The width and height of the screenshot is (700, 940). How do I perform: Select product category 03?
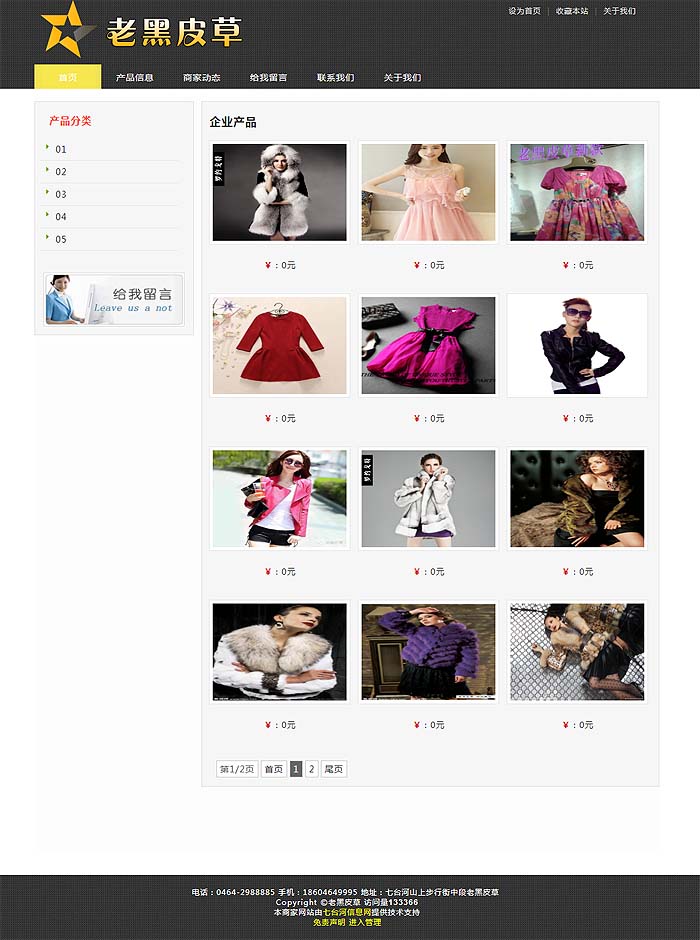point(61,194)
